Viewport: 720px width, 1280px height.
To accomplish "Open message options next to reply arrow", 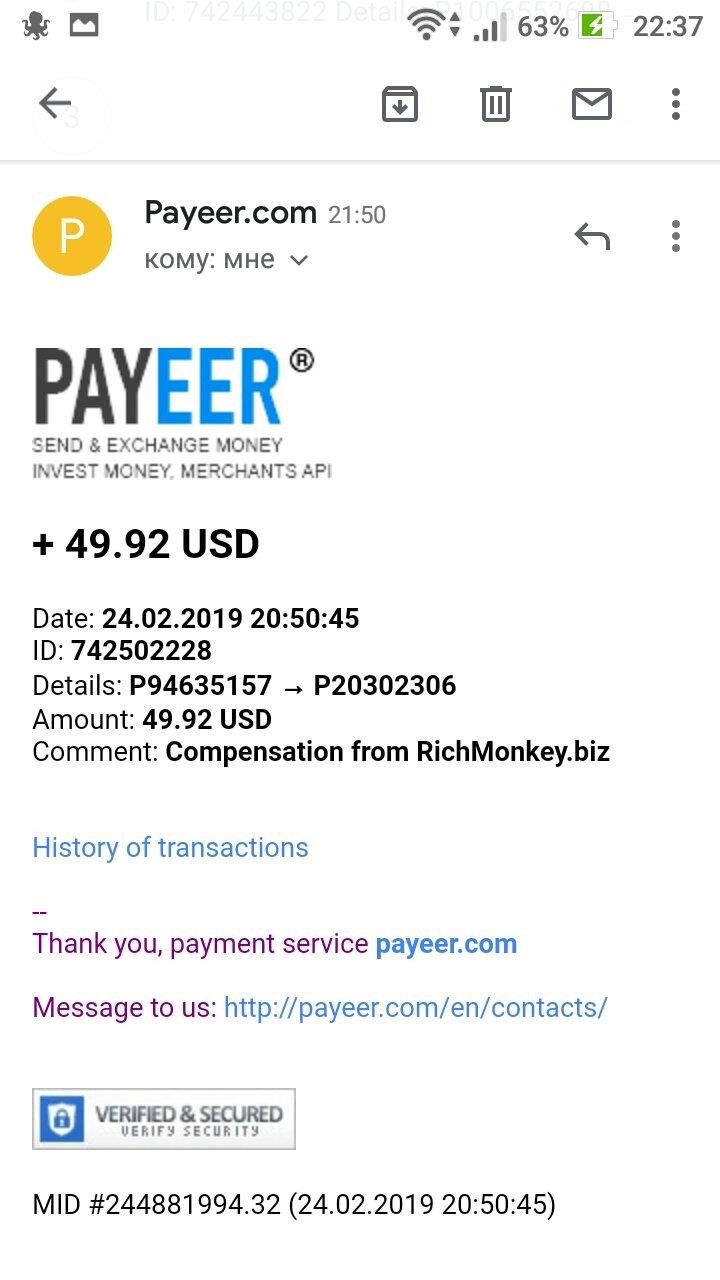I will [676, 236].
